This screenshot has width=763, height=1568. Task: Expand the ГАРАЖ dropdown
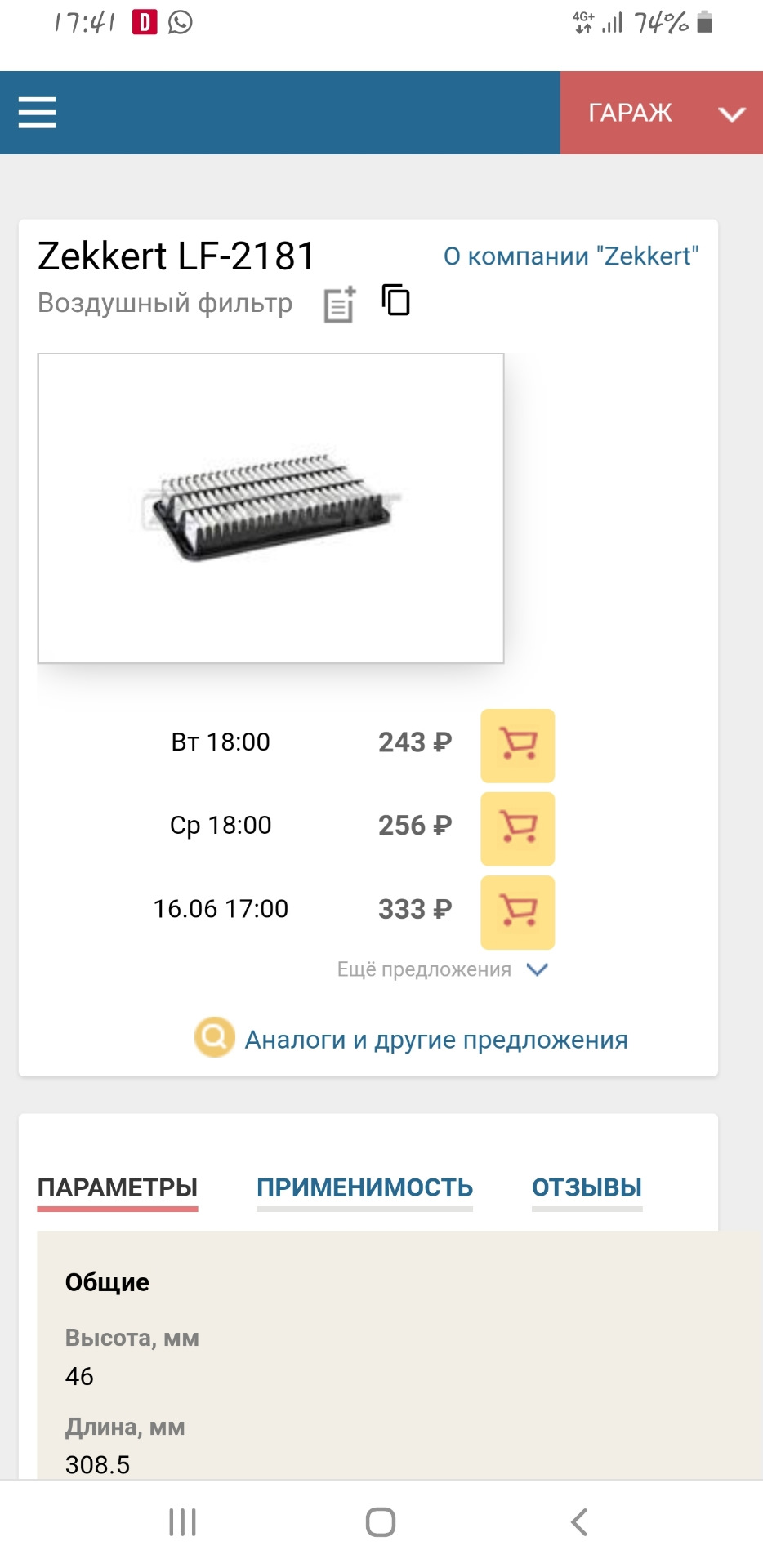(661, 113)
